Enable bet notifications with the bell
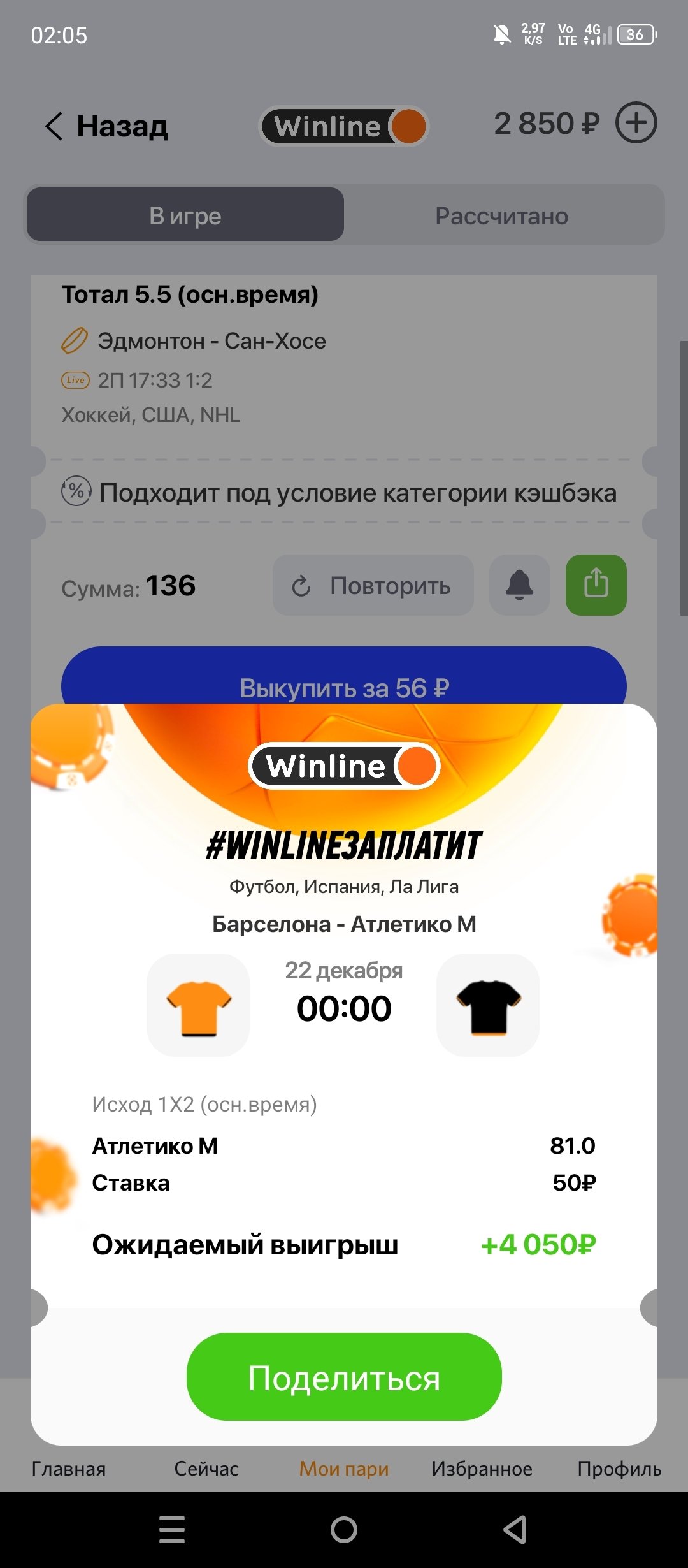The height and width of the screenshot is (1568, 688). click(519, 585)
